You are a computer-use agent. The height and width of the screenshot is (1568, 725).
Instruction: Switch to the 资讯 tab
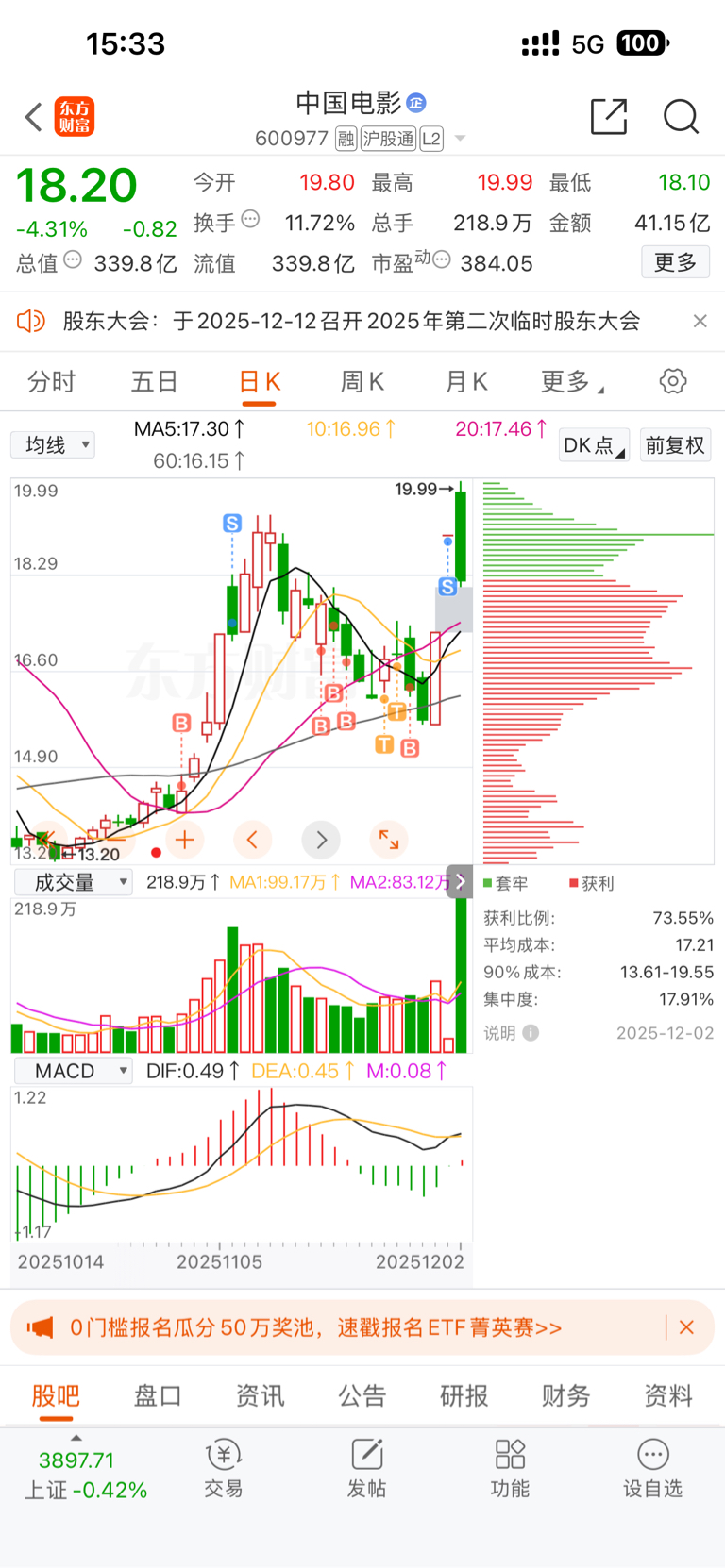[x=260, y=1395]
